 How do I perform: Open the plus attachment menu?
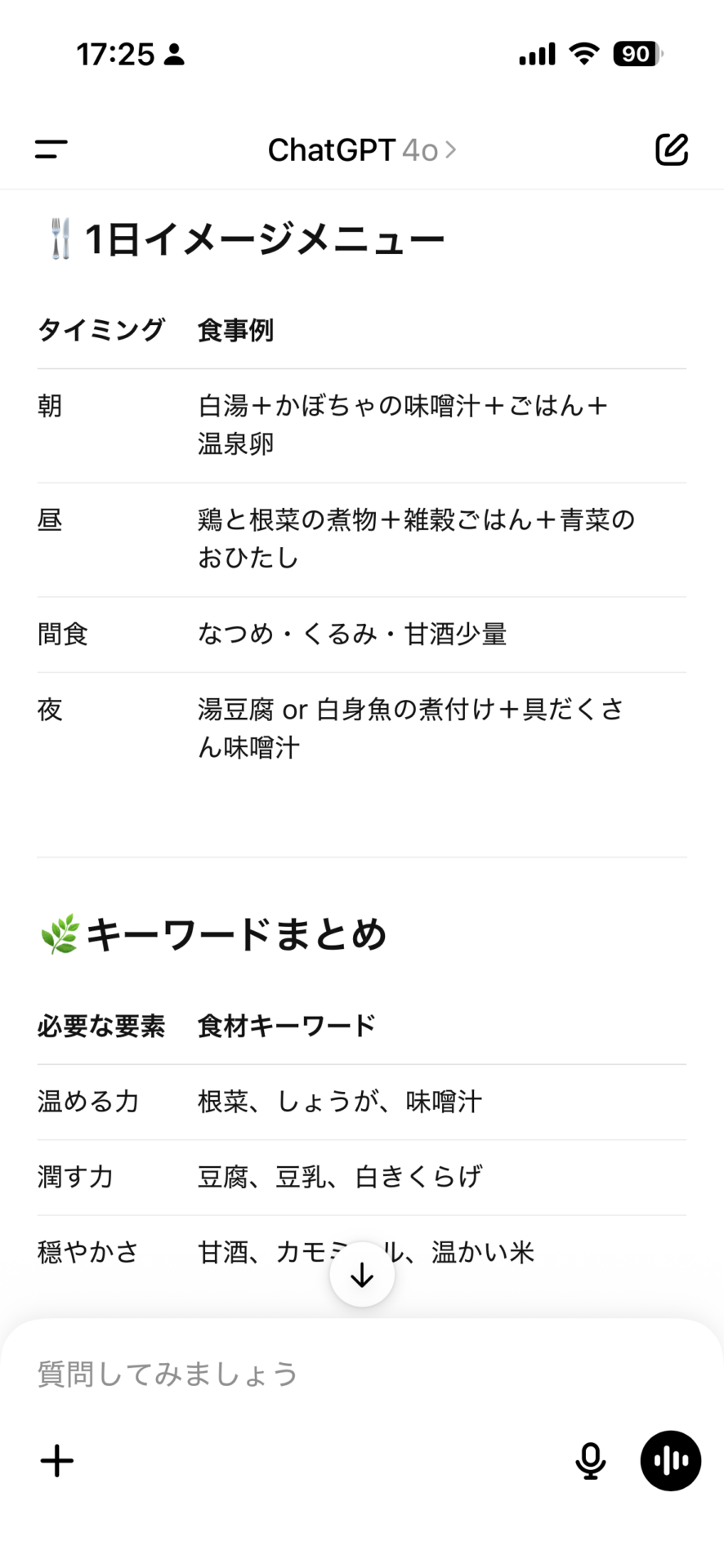[x=57, y=1461]
